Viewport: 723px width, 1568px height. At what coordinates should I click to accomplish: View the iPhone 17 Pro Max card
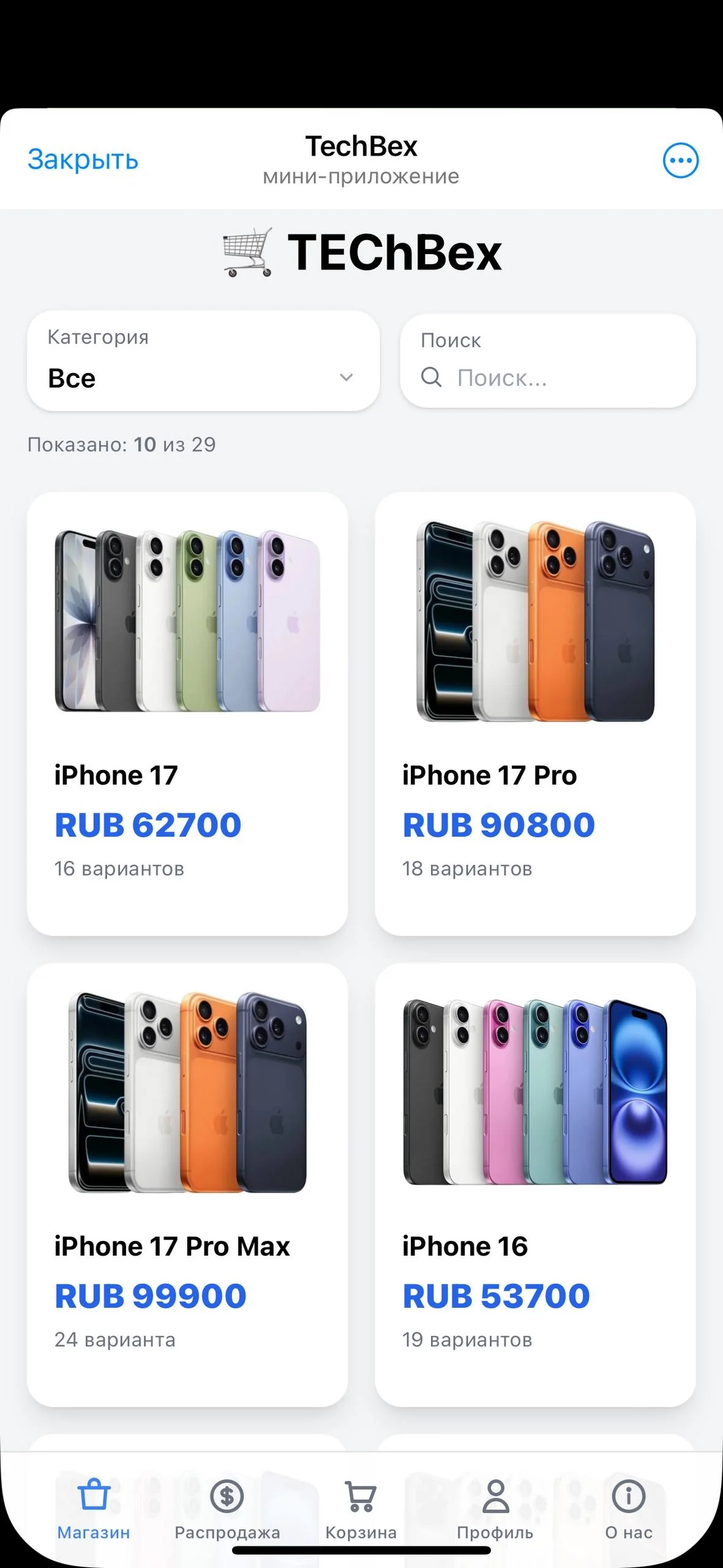click(187, 1184)
